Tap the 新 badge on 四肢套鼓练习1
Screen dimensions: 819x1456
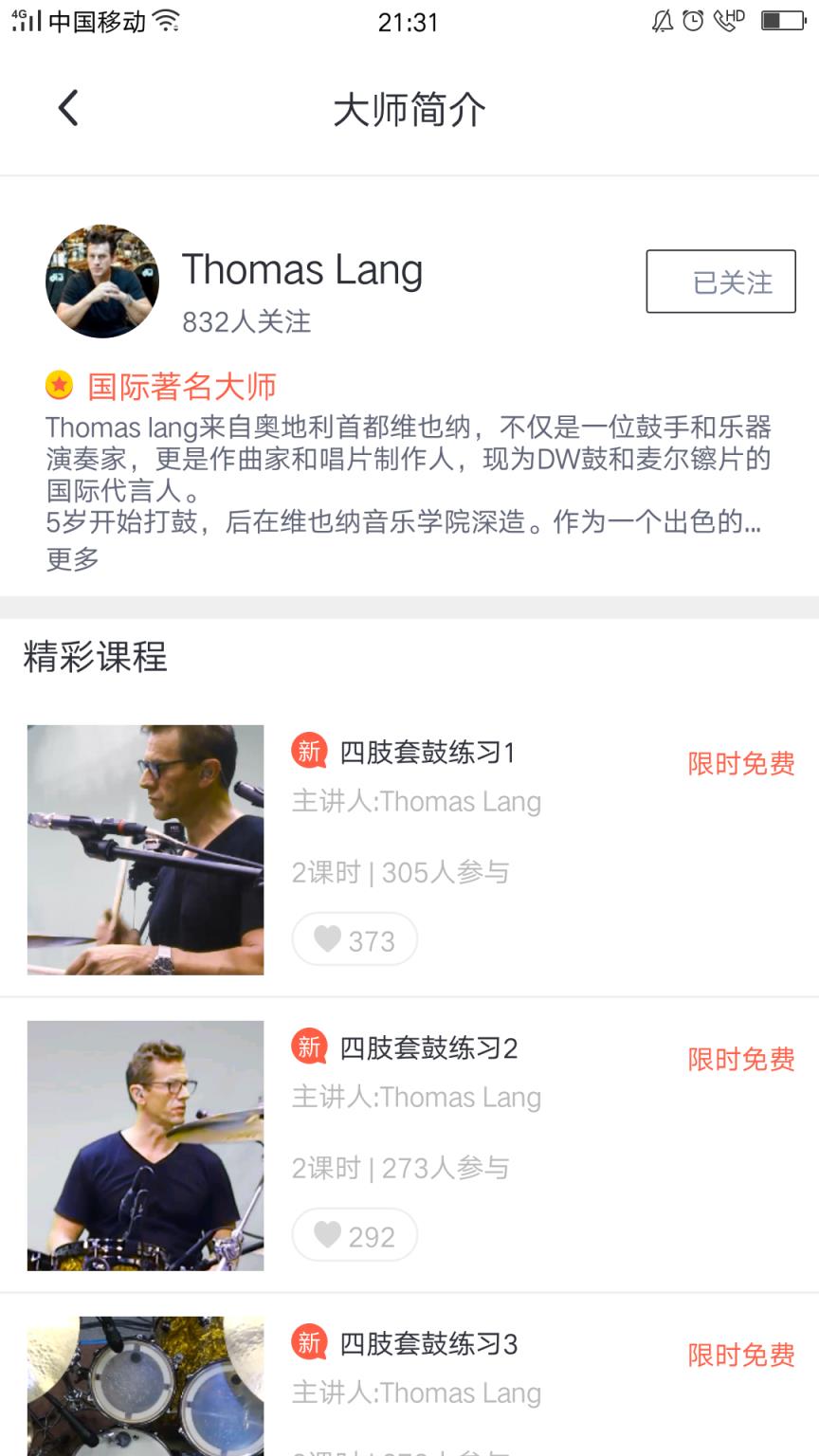point(308,749)
